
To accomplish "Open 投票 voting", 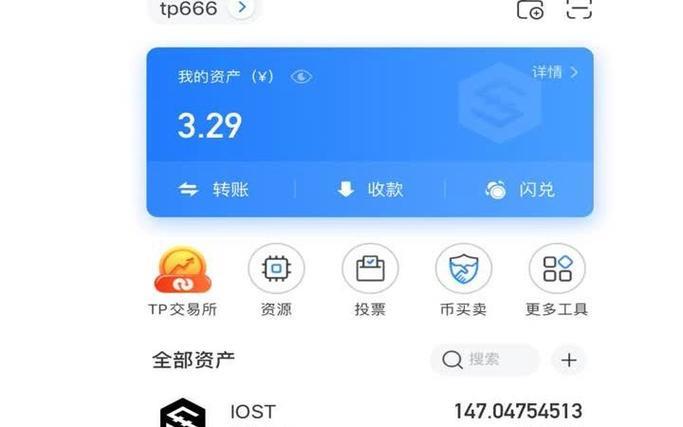I will click(x=370, y=282).
